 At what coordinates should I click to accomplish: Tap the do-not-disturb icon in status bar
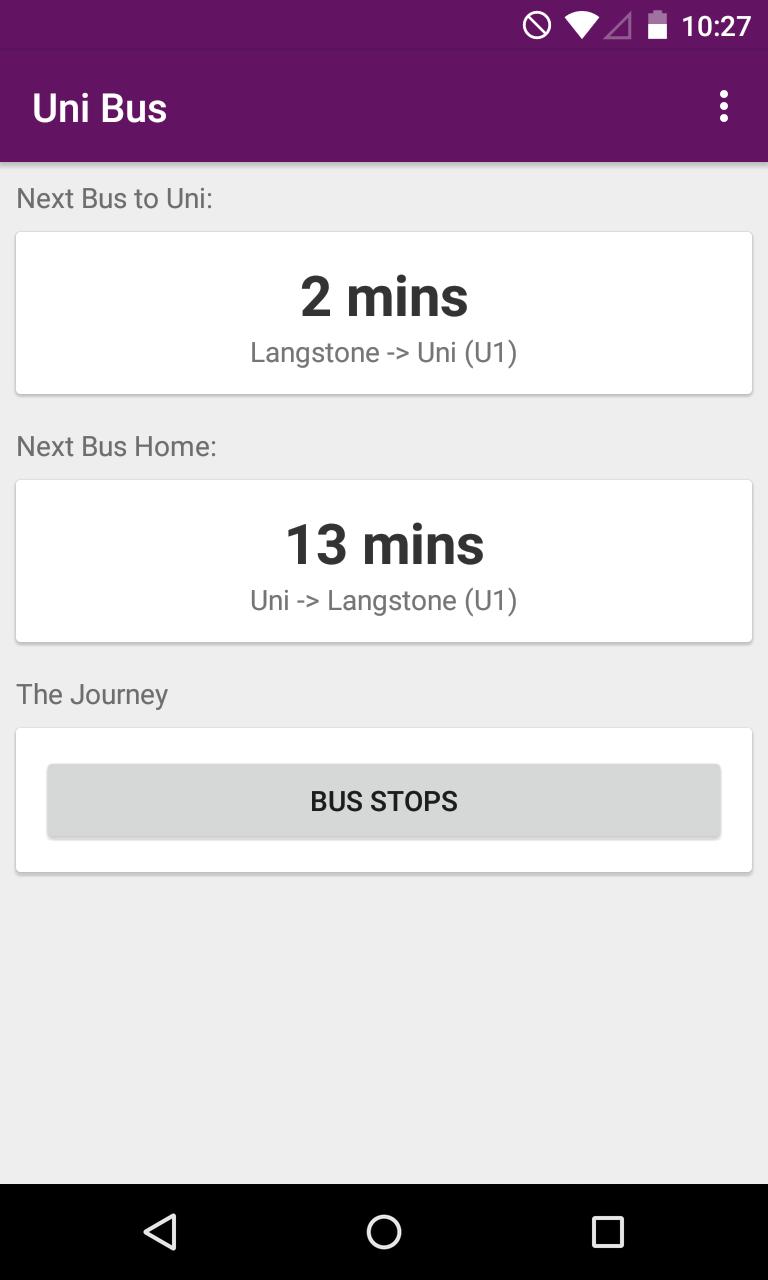coord(536,25)
